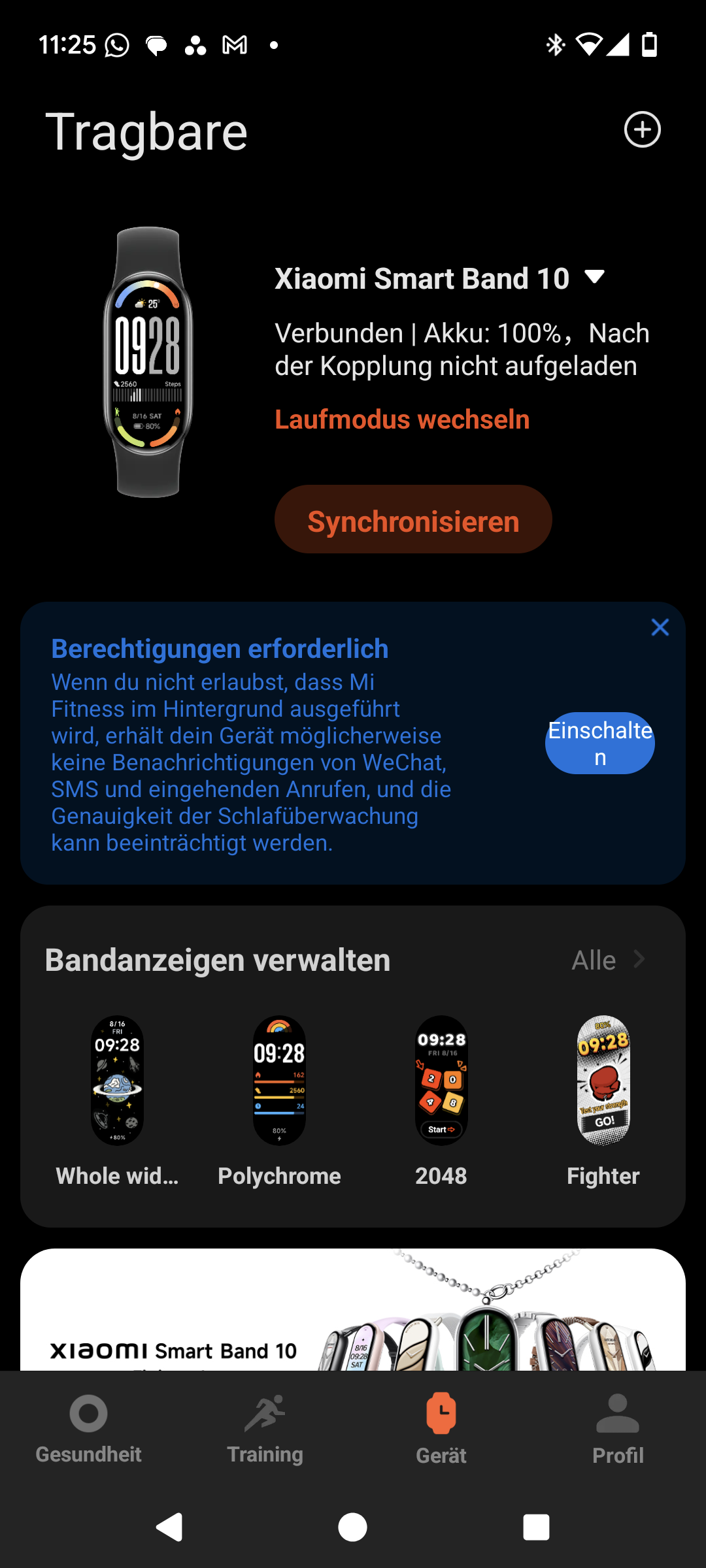Go to the home screen
The image size is (706, 1568).
(353, 1527)
